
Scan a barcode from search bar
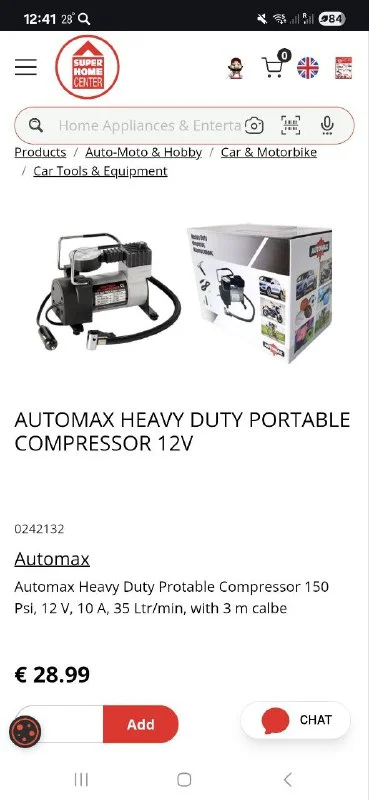click(x=290, y=126)
